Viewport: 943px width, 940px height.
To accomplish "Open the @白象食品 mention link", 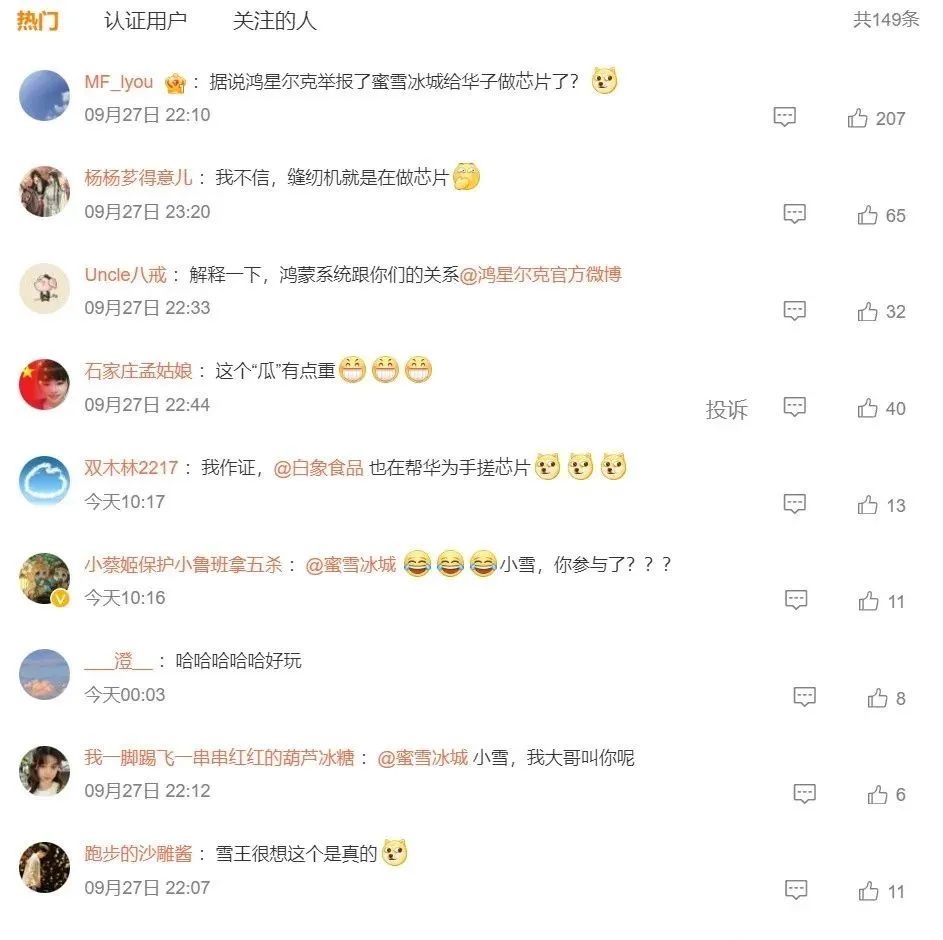I will coord(319,468).
